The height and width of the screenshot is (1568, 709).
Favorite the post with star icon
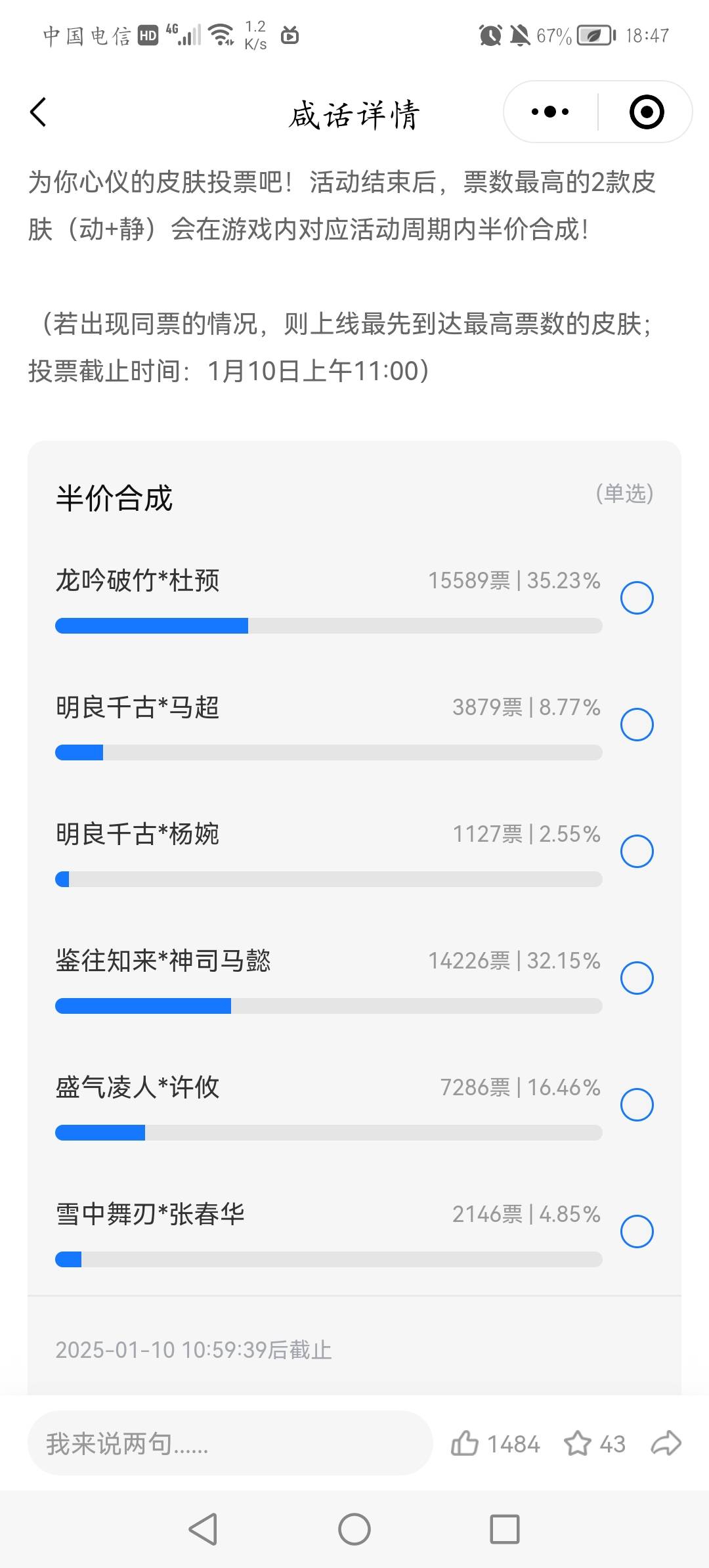[x=578, y=1443]
